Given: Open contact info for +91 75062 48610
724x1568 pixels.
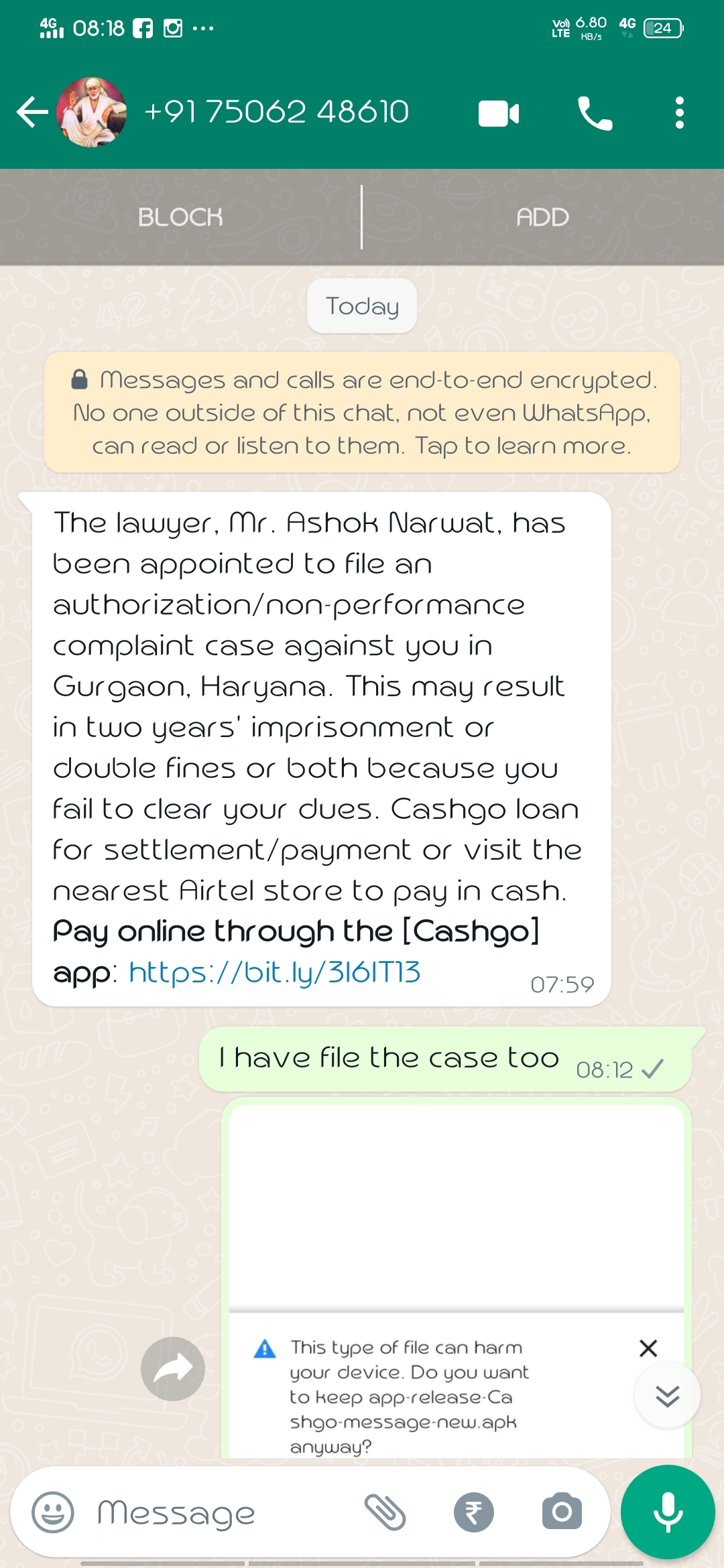Looking at the screenshot, I should pyautogui.click(x=276, y=112).
